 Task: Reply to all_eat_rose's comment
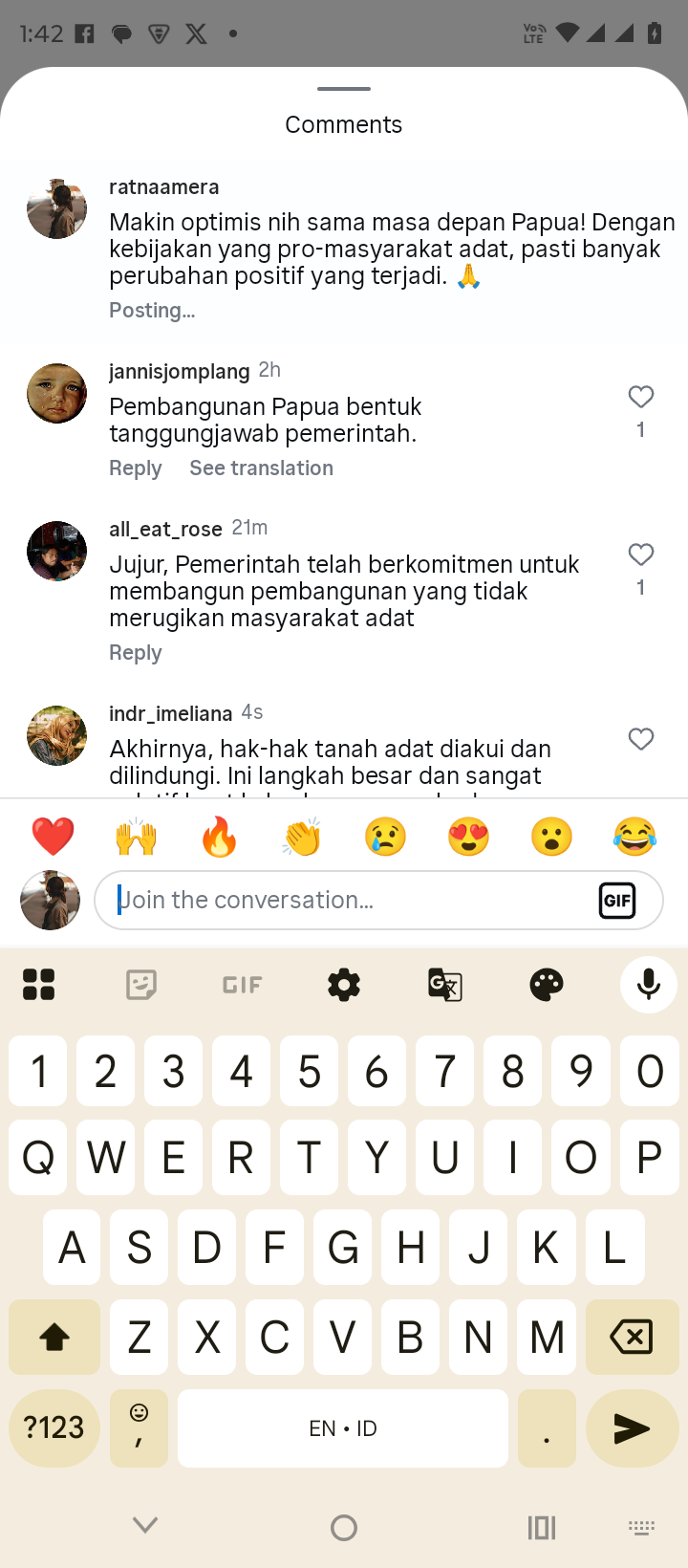point(135,653)
